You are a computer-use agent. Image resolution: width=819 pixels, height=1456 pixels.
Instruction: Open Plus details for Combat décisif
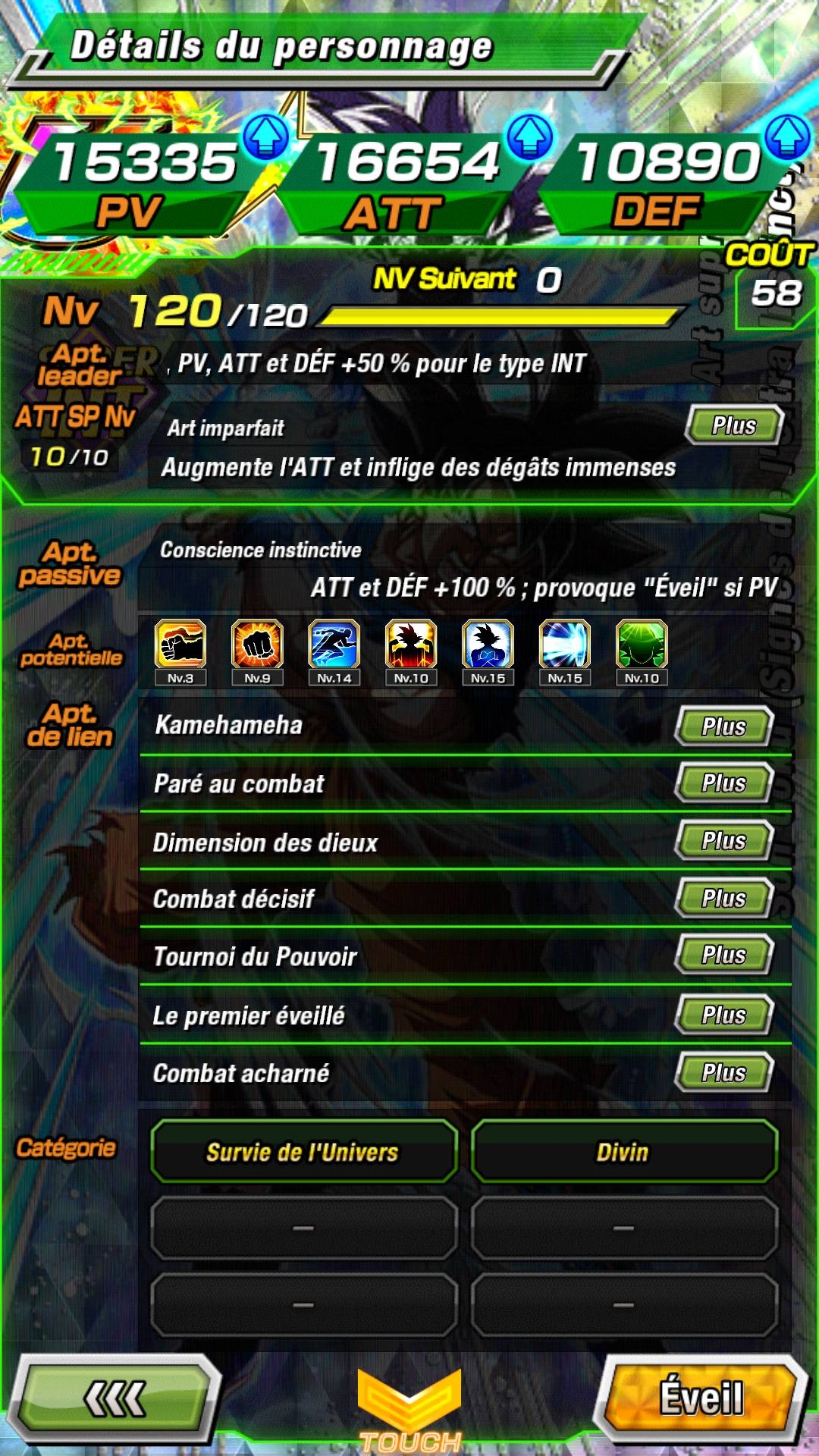724,899
